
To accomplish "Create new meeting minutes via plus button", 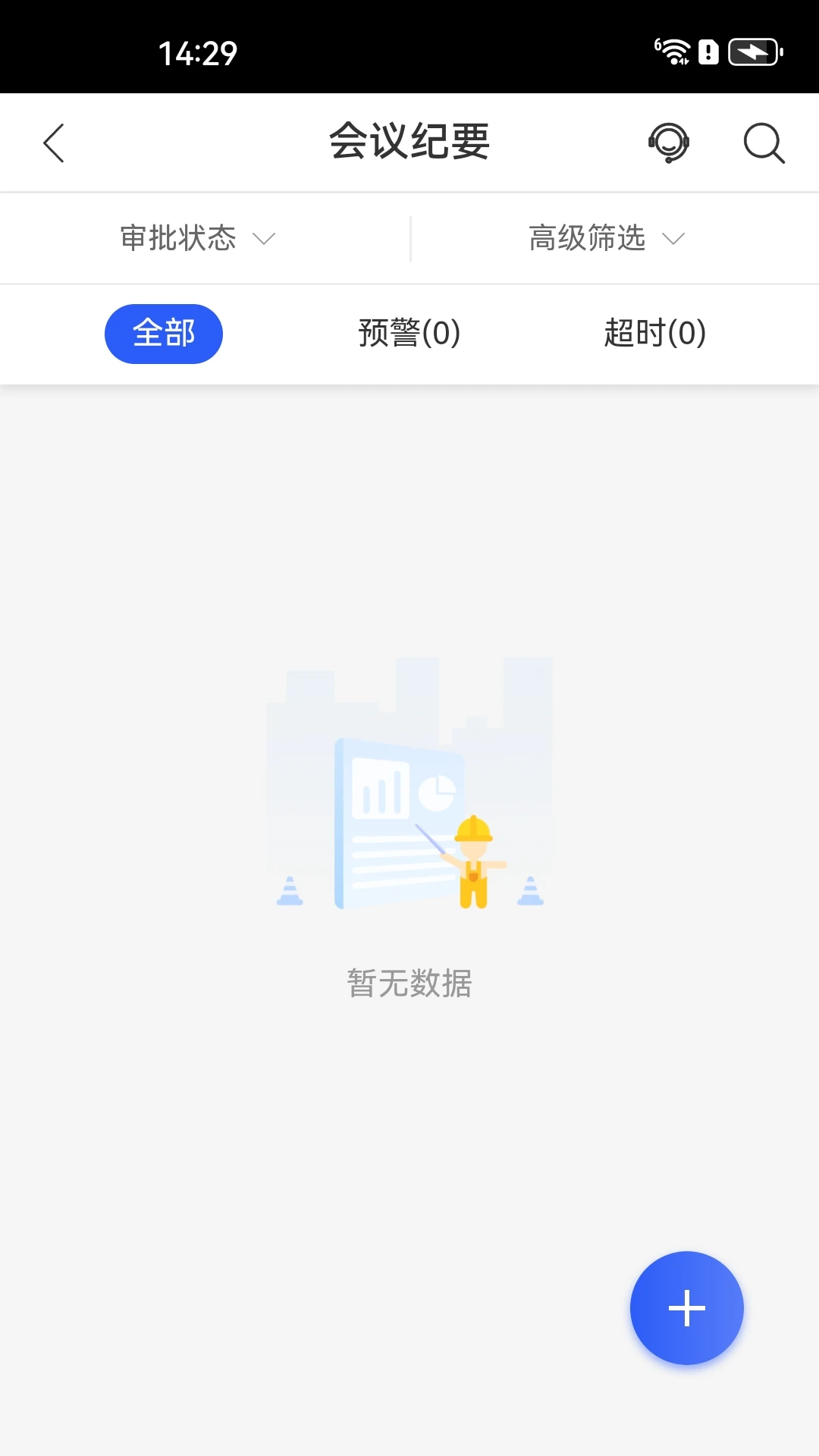I will tap(686, 1307).
